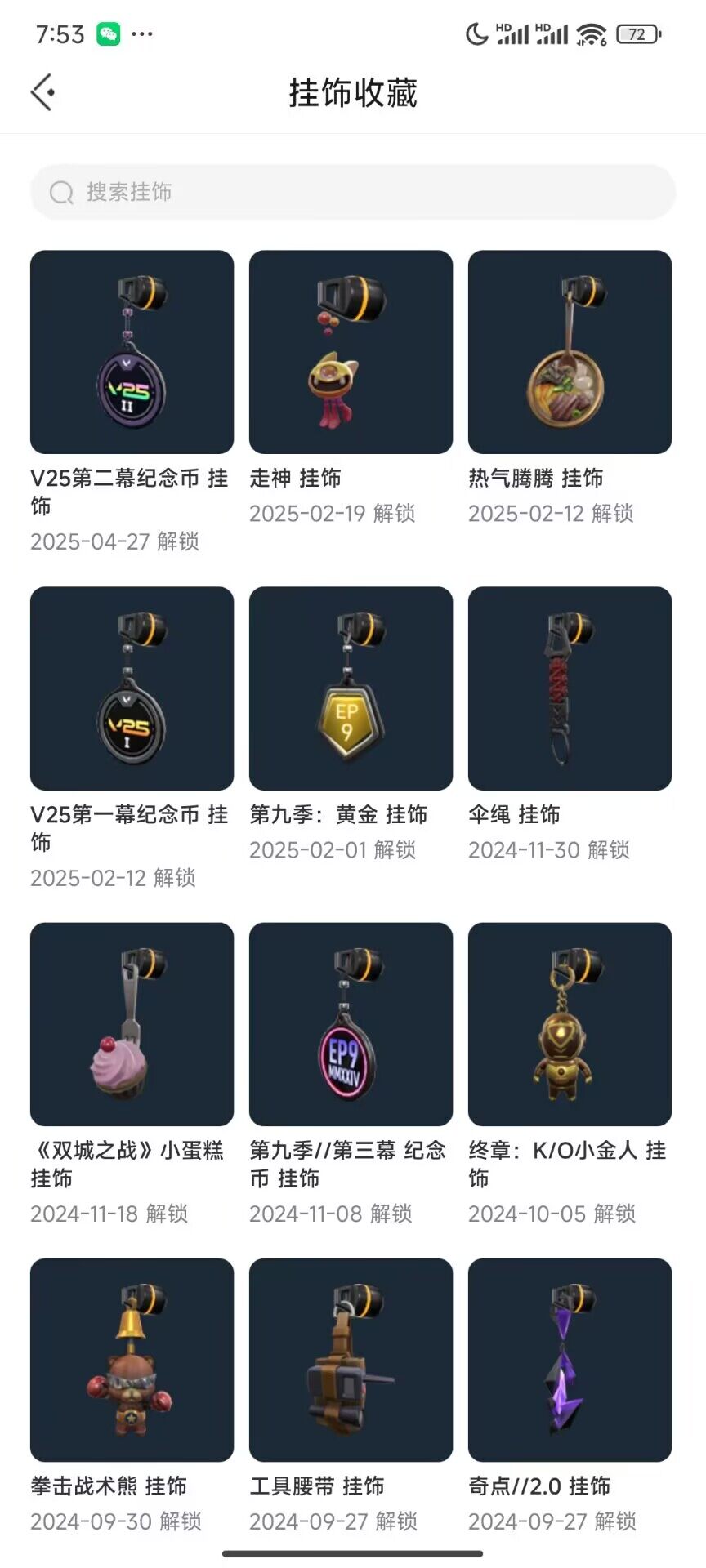
Task: Open the 伞绳 挂饰 item
Action: (570, 688)
